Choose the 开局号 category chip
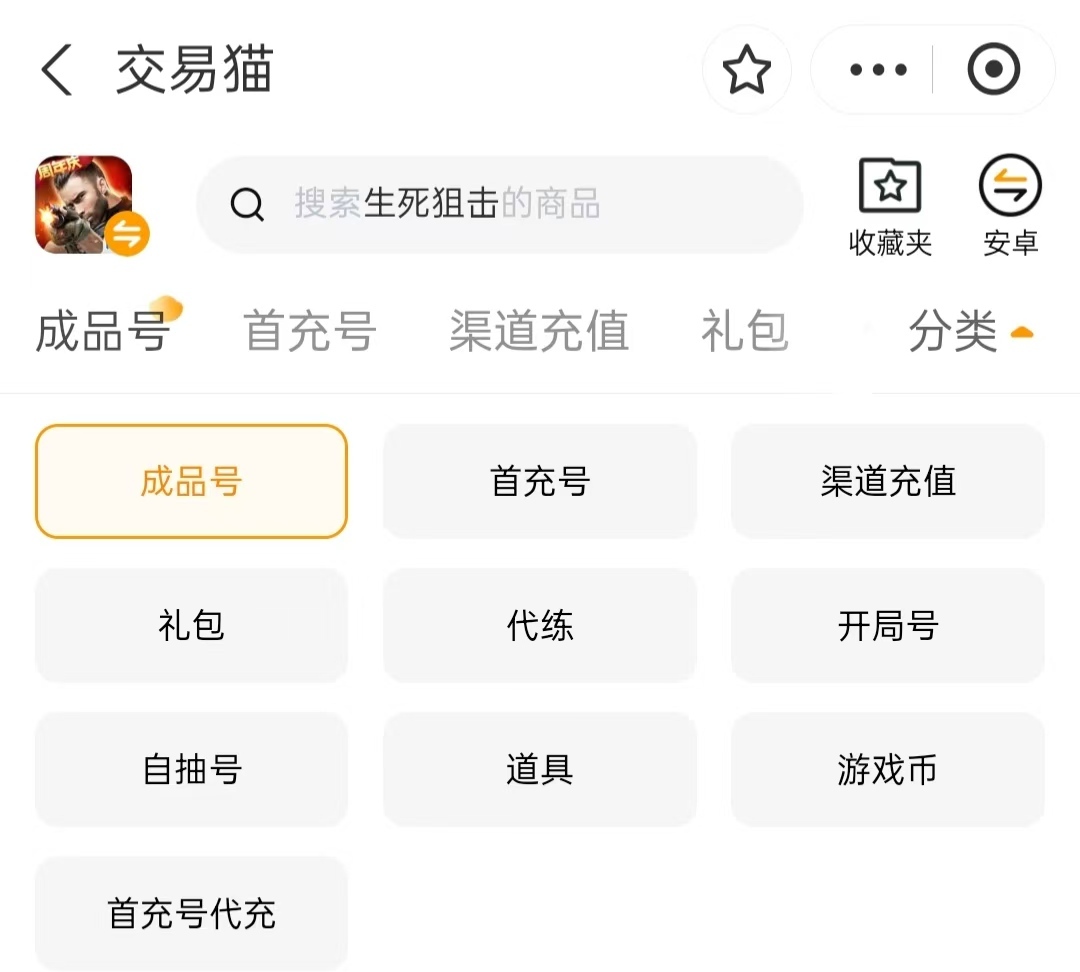The image size is (1080, 972). [x=887, y=626]
